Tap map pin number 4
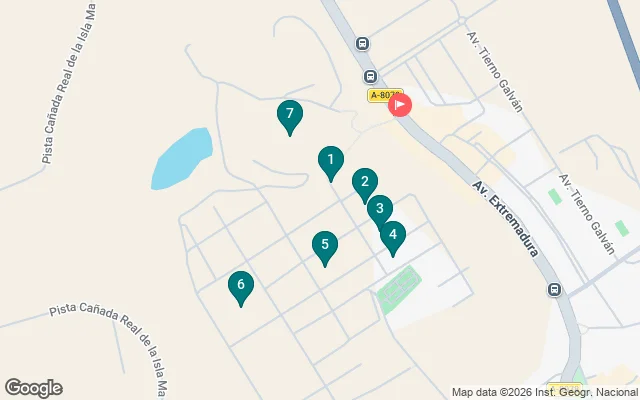The image size is (640, 400). pos(393,236)
